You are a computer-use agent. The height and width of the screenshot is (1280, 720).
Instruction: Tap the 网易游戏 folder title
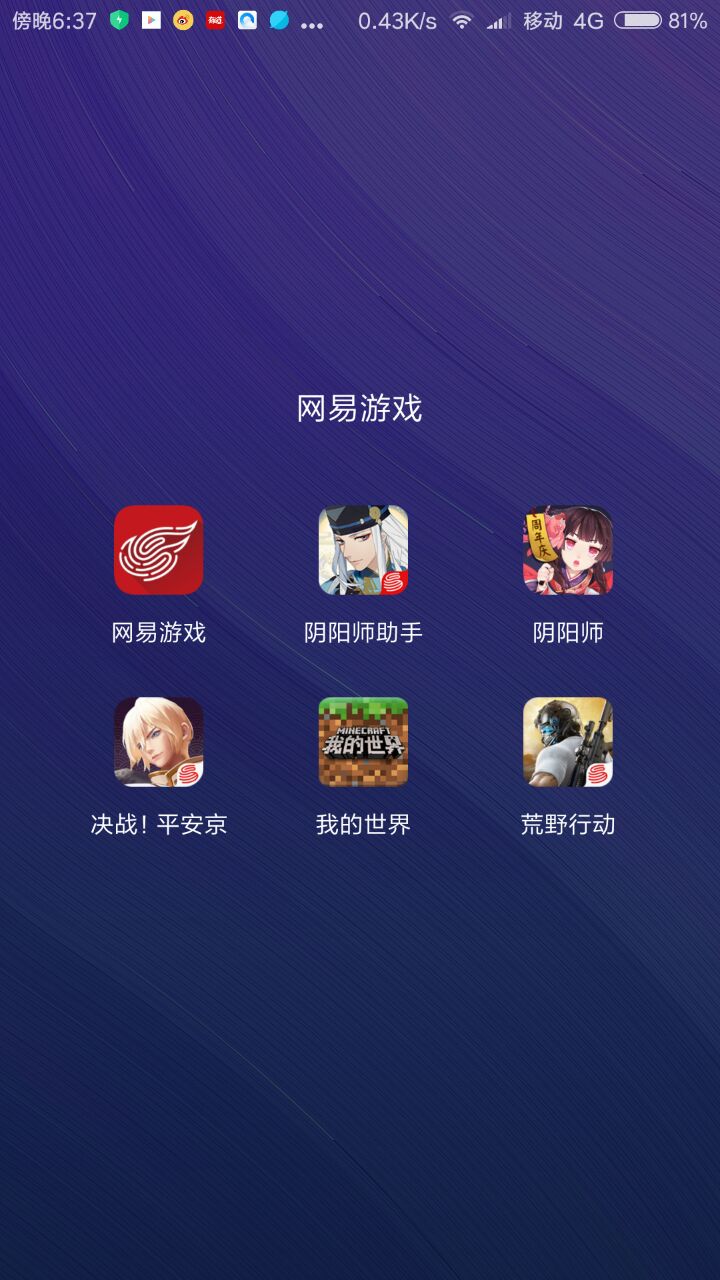pos(360,409)
